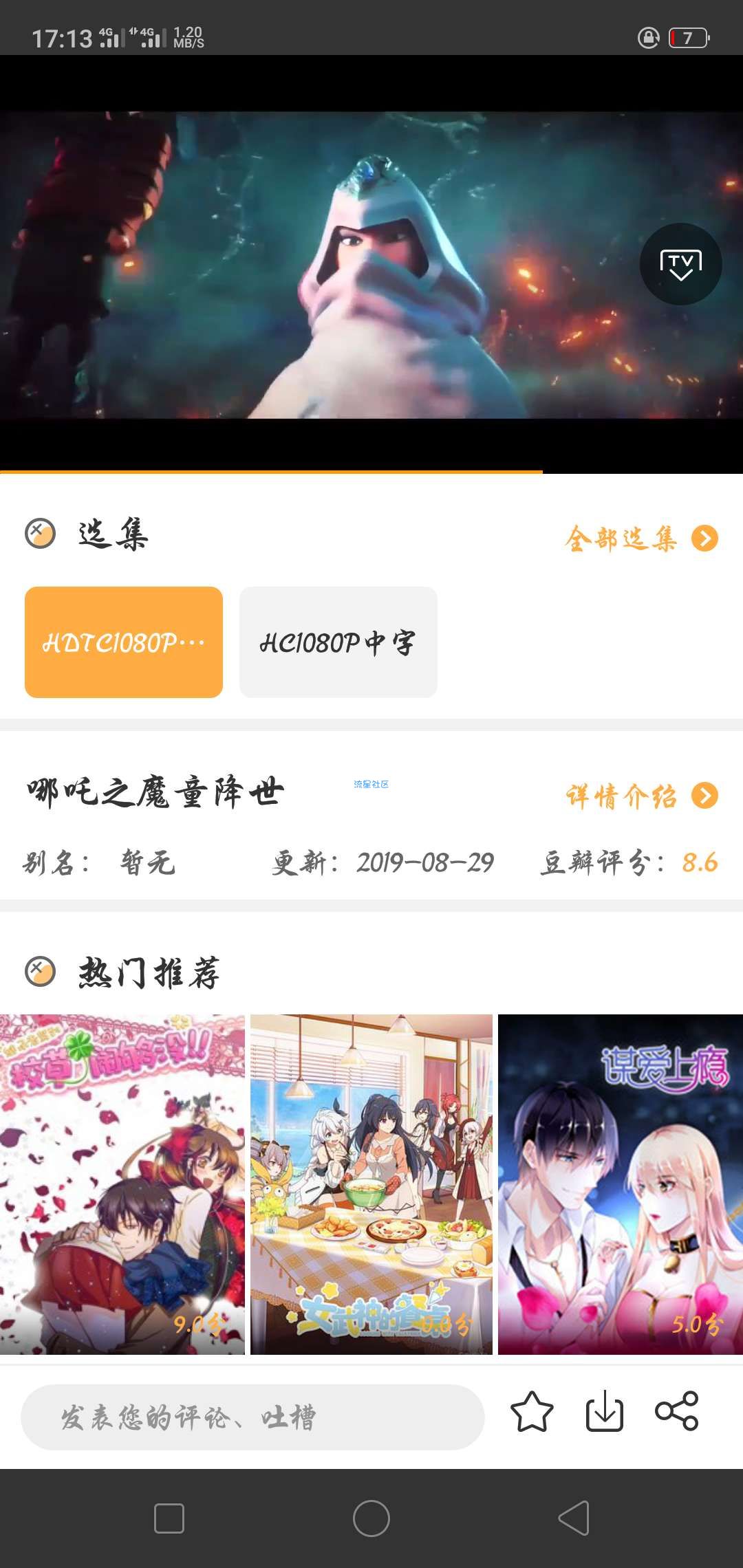
Task: Open the 谋爱上瘾 recommendation
Action: pyautogui.click(x=620, y=1183)
